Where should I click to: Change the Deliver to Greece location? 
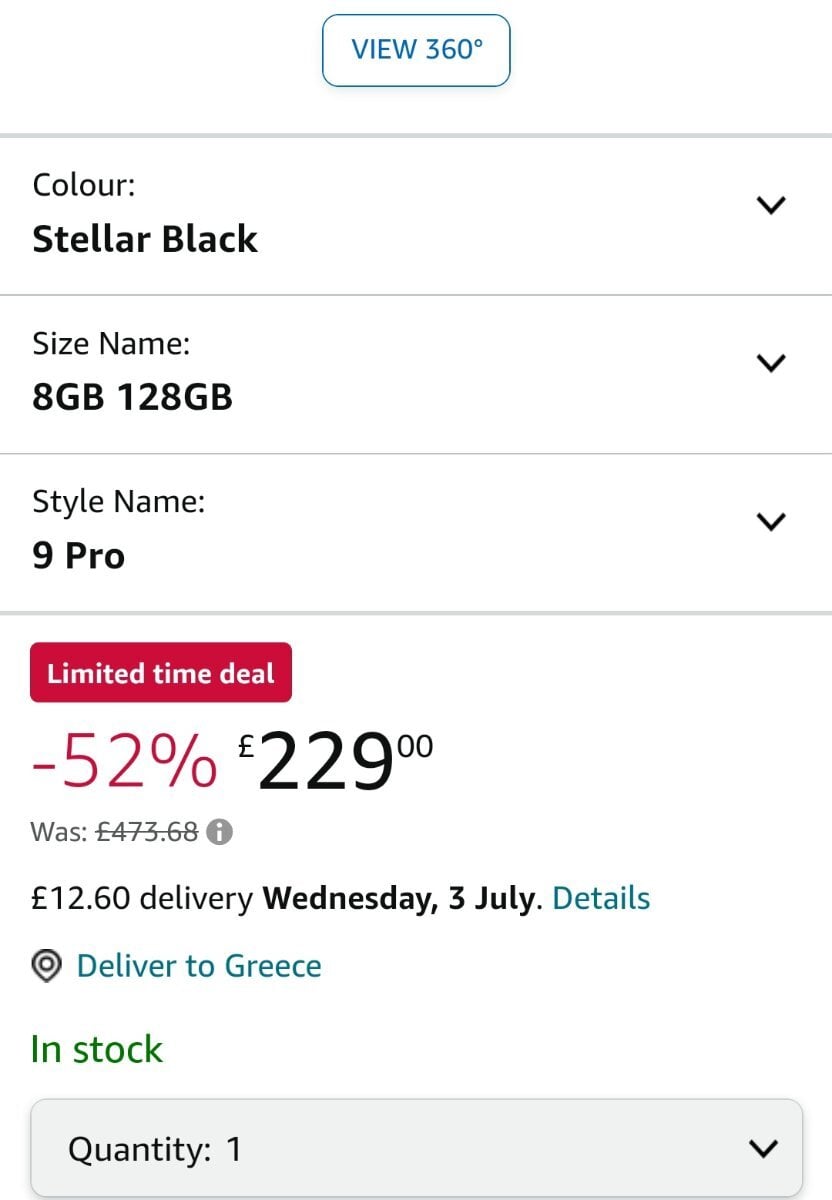(198, 966)
